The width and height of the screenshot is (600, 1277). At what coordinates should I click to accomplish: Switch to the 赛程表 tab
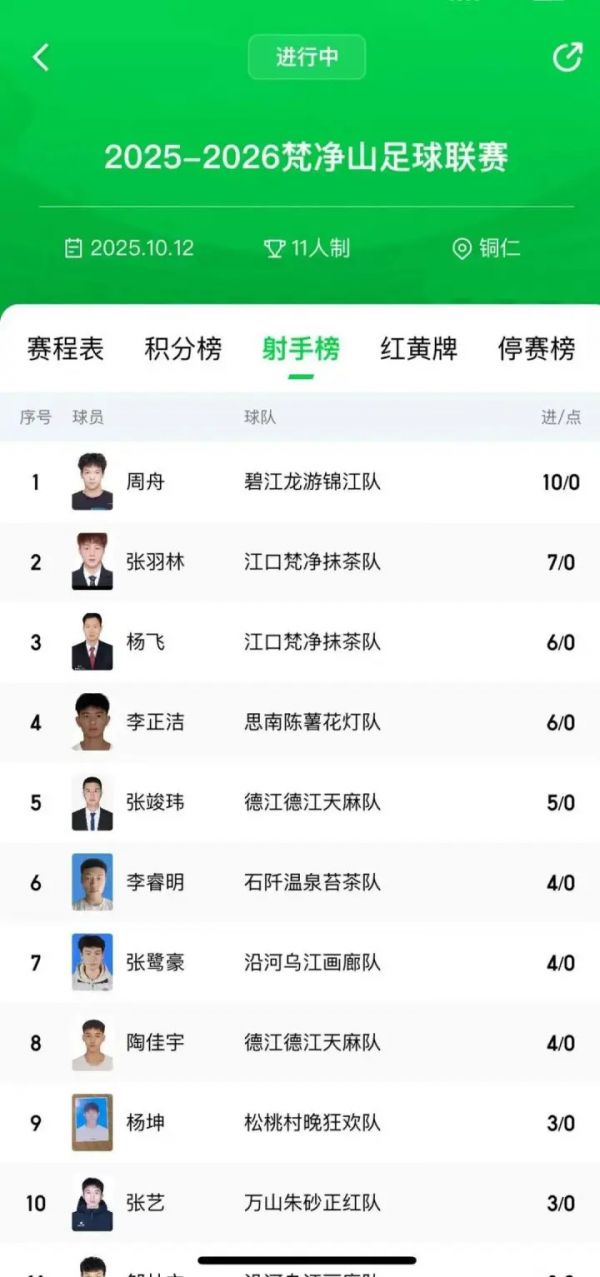[65, 349]
